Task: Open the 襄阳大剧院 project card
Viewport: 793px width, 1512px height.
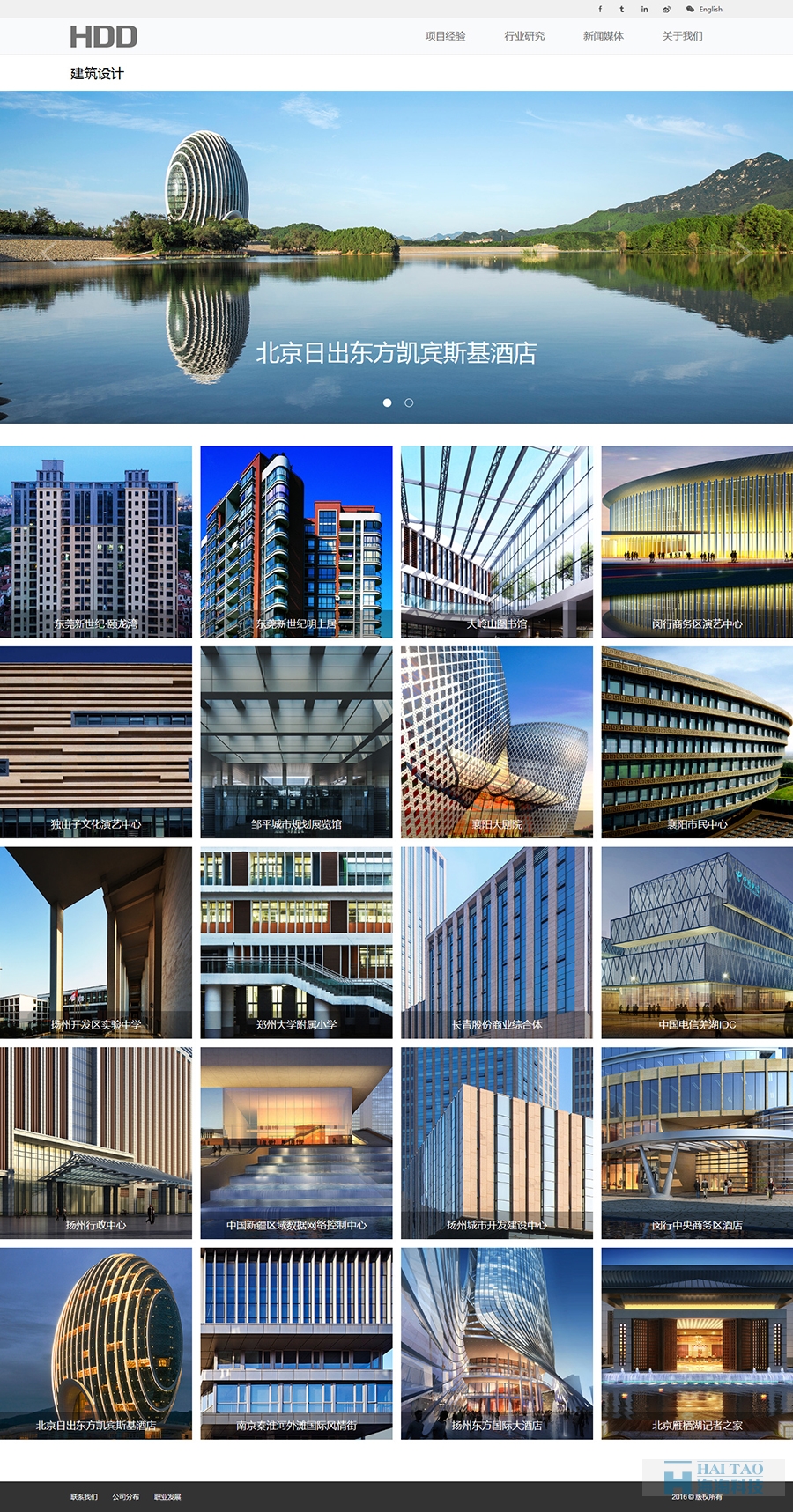Action: point(496,741)
